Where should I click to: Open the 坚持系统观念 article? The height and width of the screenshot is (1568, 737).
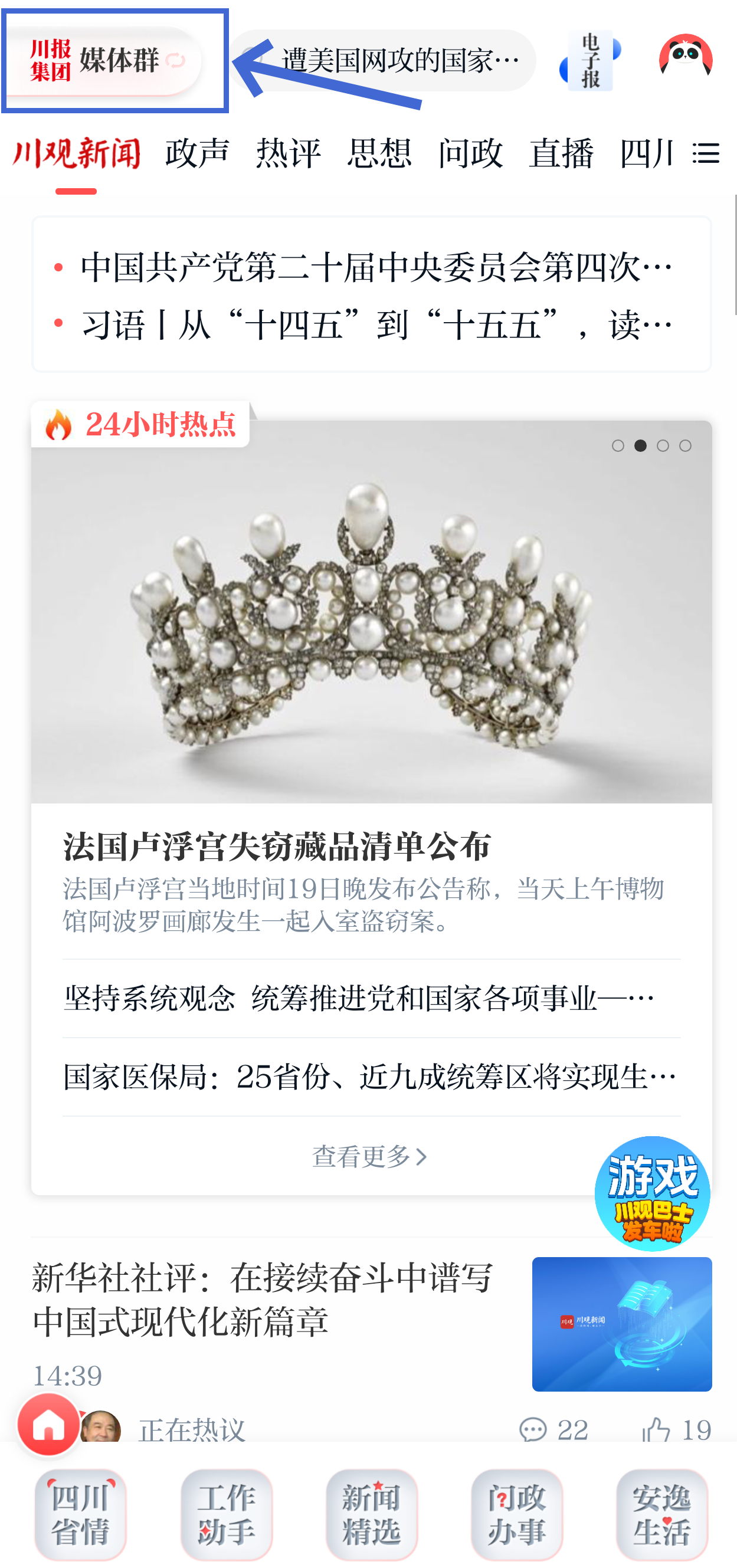pyautogui.click(x=359, y=999)
